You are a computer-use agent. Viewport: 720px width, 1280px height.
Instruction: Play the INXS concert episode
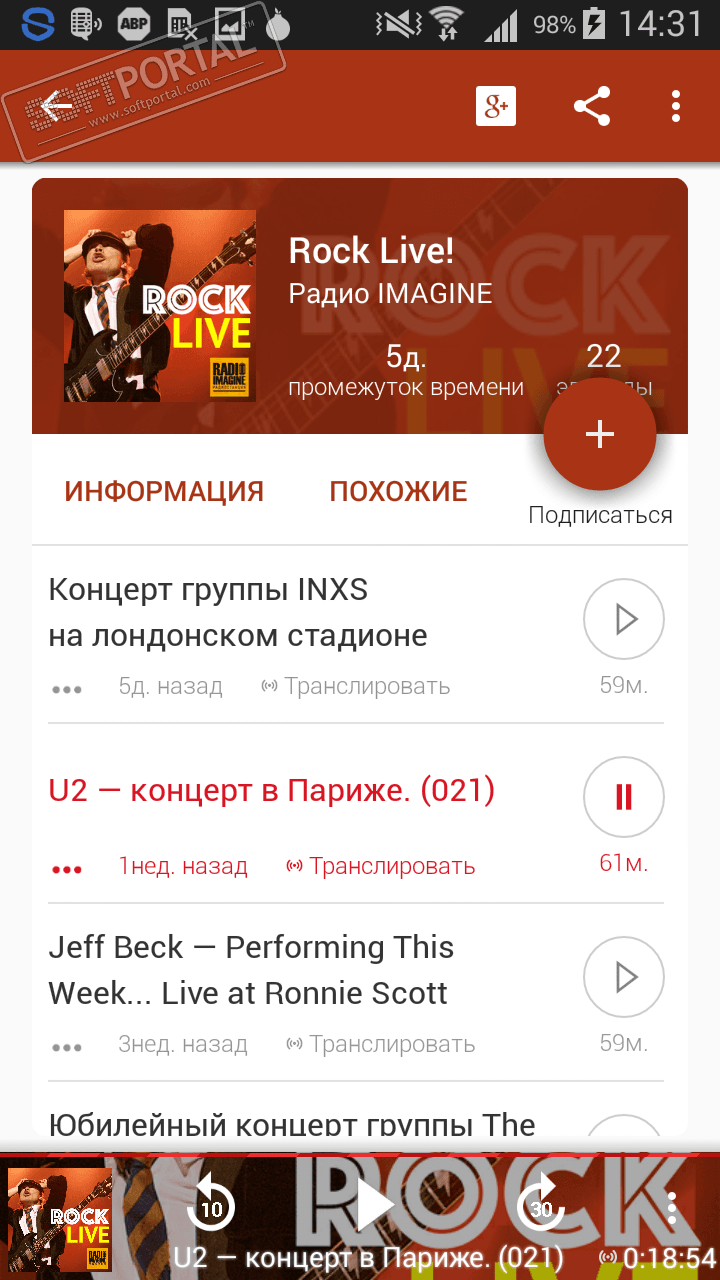[624, 619]
